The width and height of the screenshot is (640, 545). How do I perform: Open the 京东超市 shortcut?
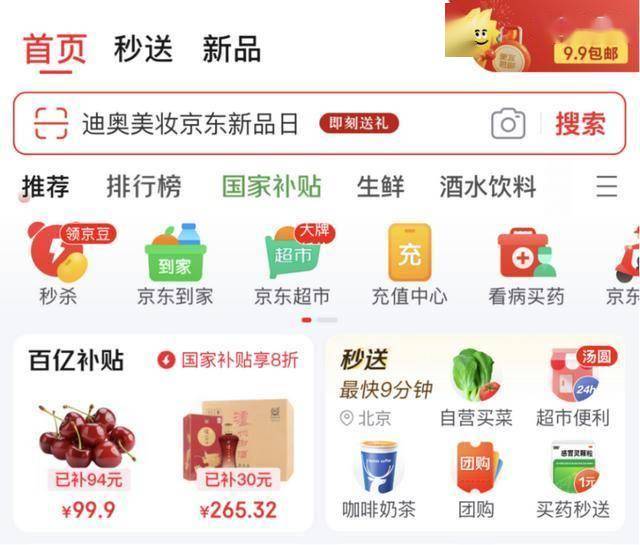point(292,262)
